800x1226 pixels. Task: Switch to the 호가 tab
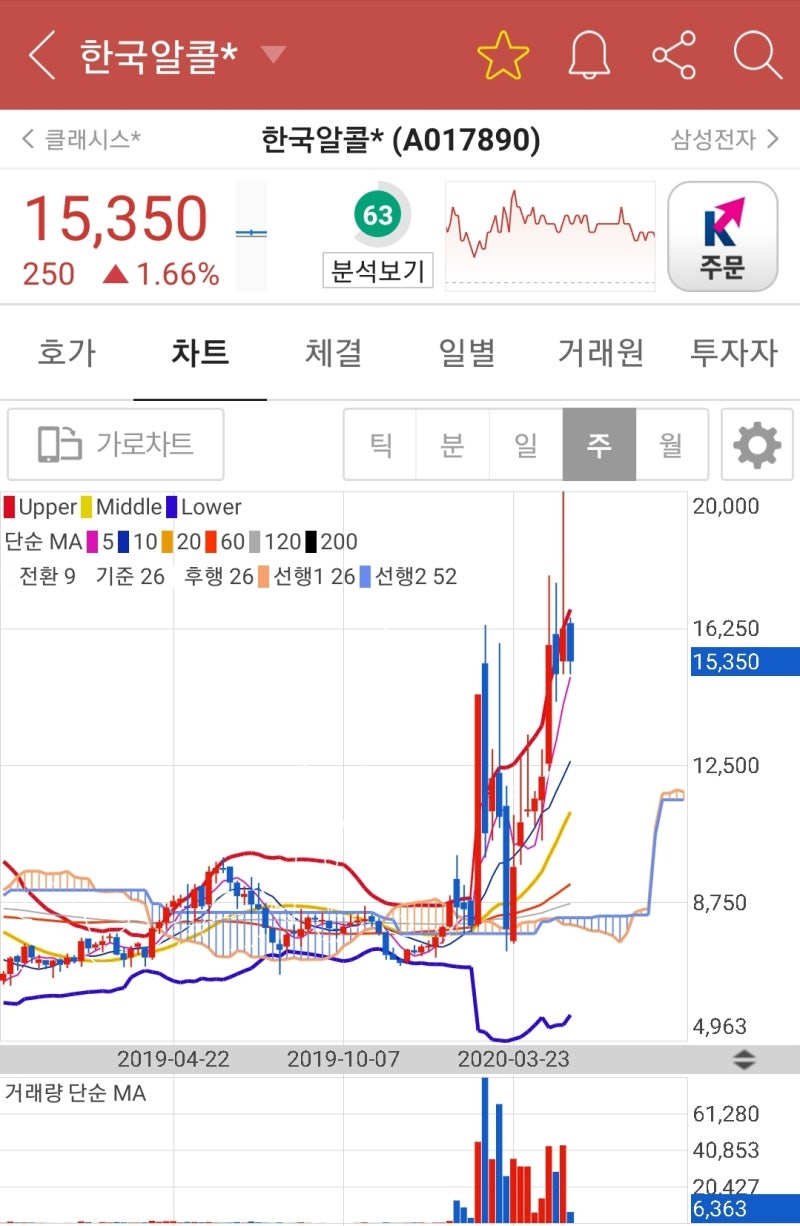coord(66,352)
